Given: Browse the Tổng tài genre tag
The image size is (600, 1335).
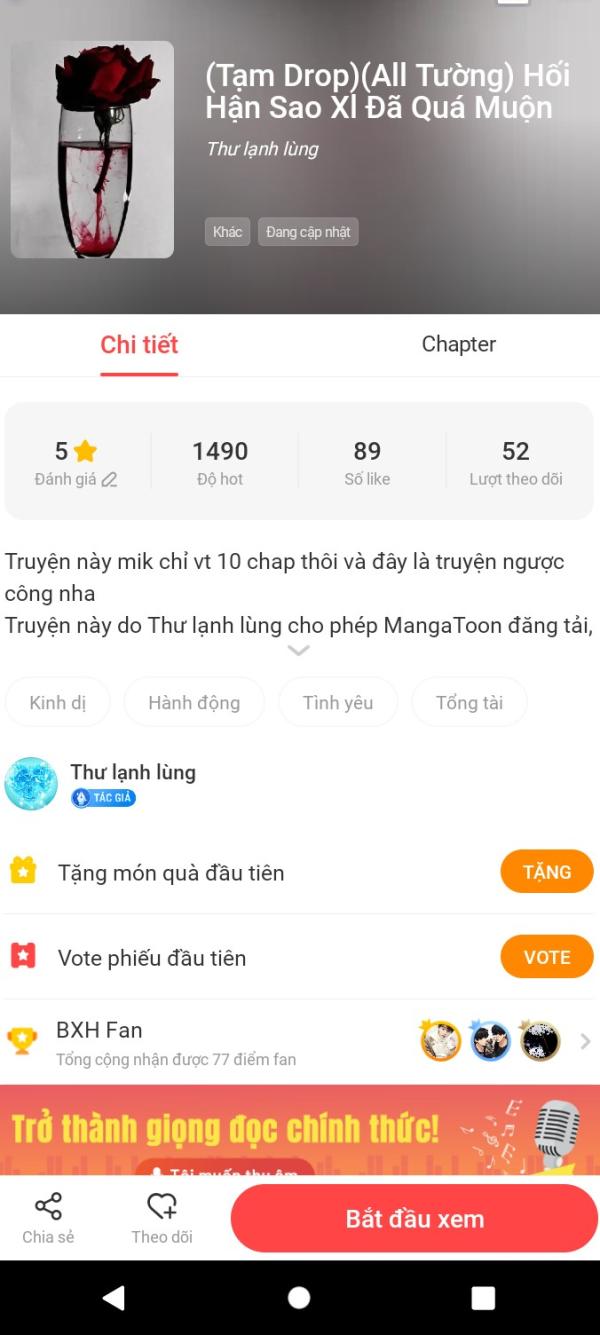Looking at the screenshot, I should coord(469,702).
